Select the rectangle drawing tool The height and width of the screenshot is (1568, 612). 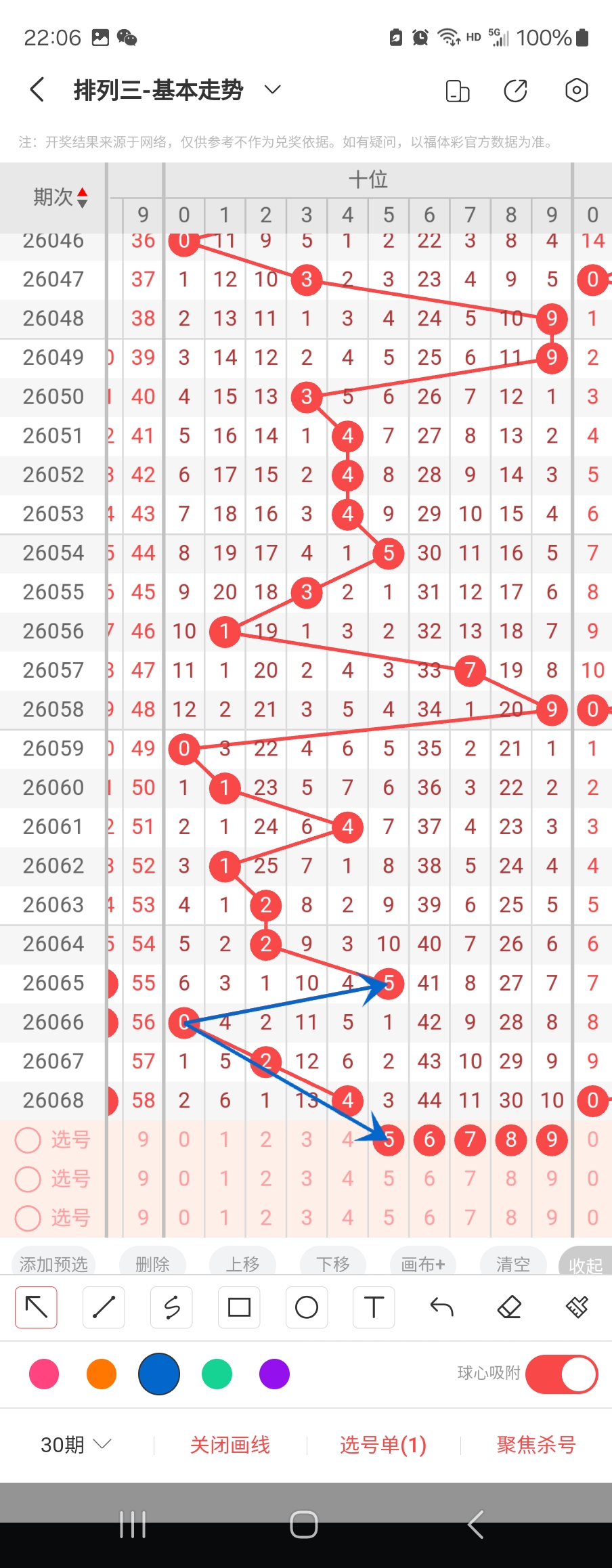pos(239,1307)
